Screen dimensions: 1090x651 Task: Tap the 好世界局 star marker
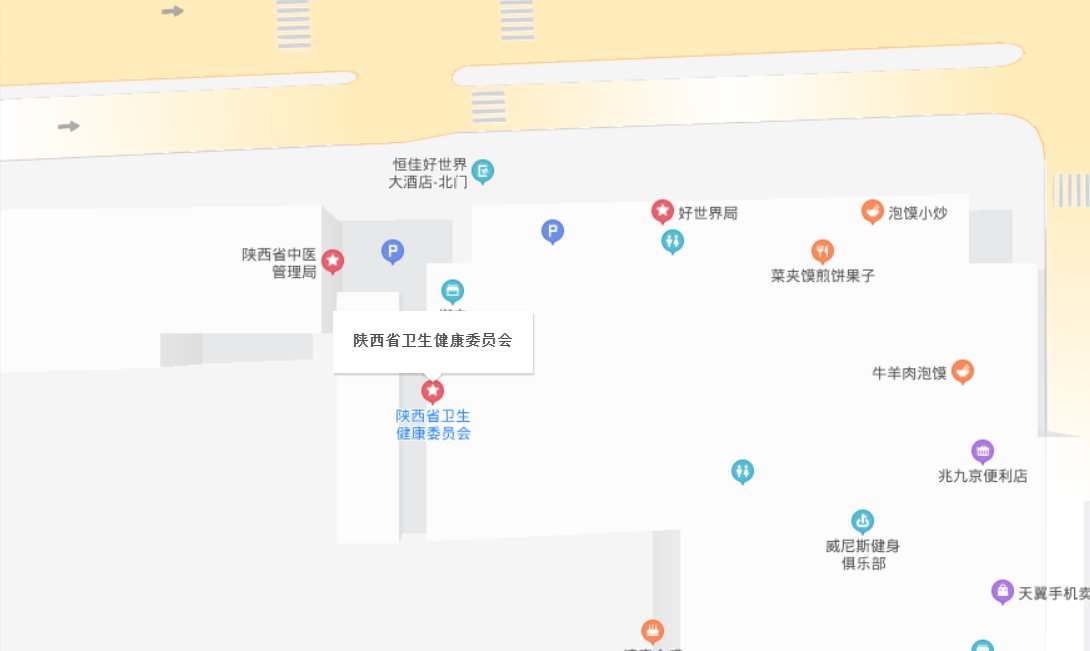point(662,211)
